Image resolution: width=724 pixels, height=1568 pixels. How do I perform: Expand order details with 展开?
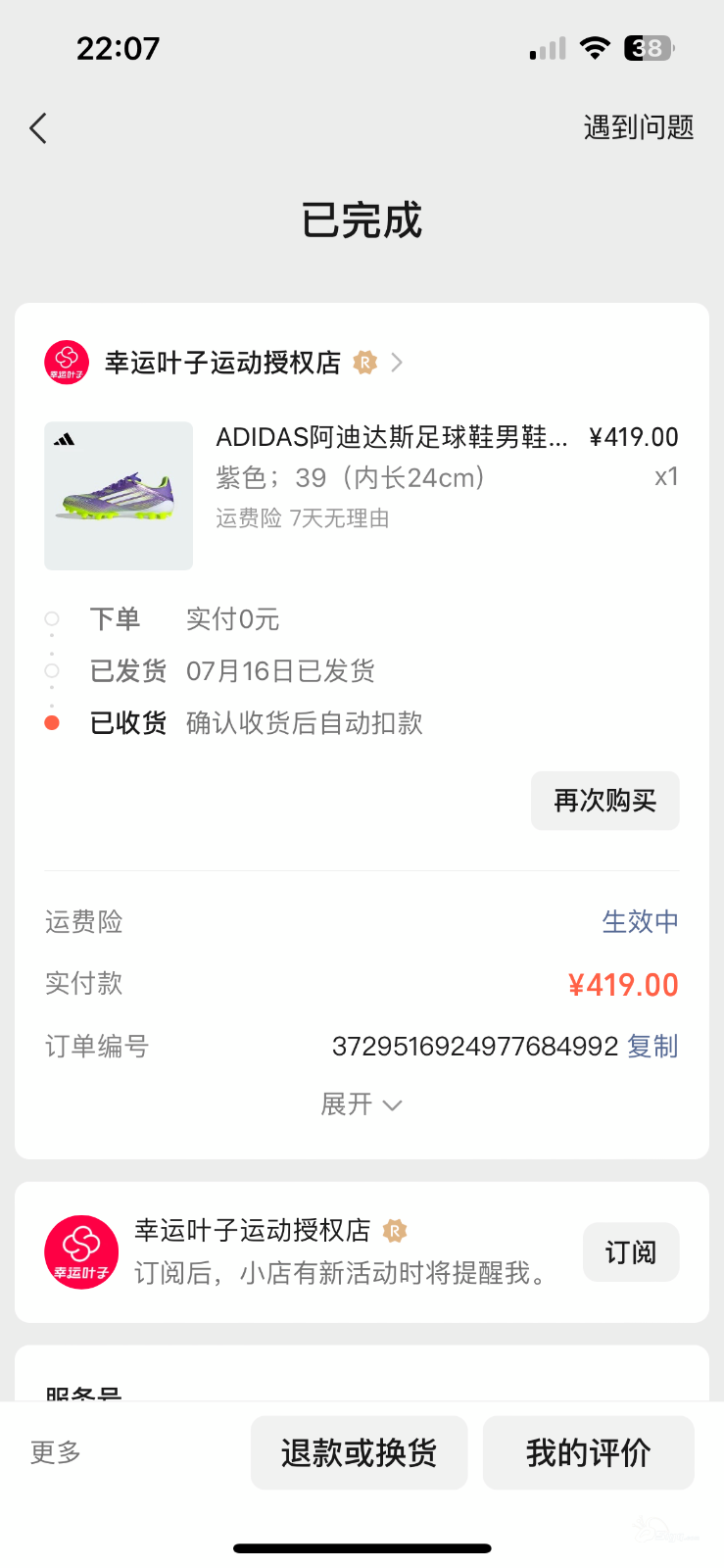(361, 1104)
